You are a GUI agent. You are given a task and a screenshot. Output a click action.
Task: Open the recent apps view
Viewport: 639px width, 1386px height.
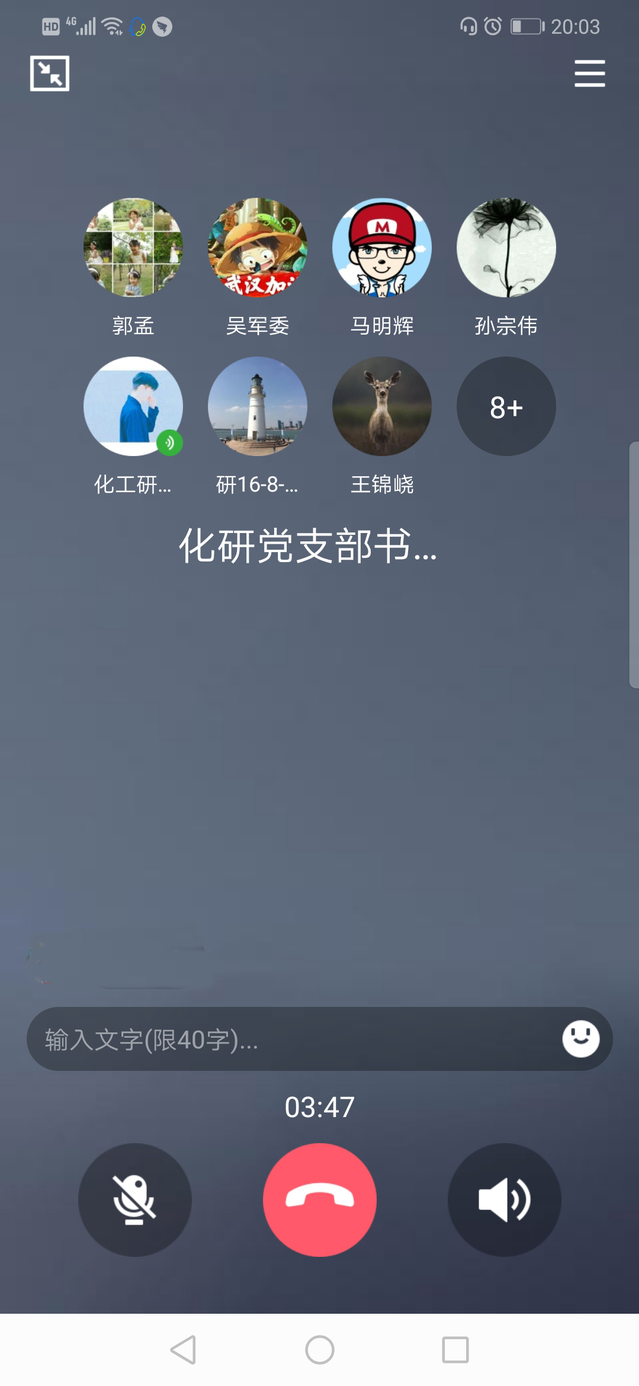pos(455,1350)
